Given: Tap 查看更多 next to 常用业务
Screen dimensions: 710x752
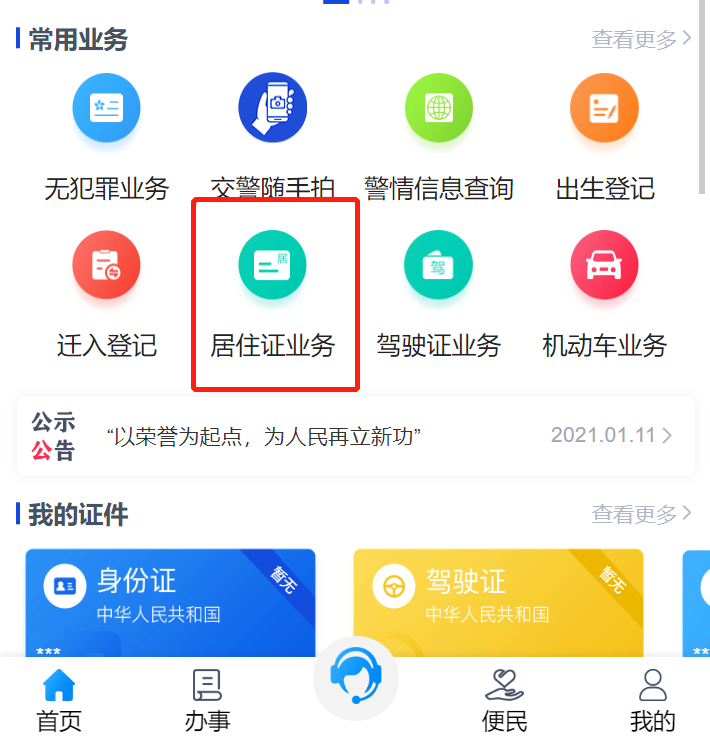Looking at the screenshot, I should 641,39.
